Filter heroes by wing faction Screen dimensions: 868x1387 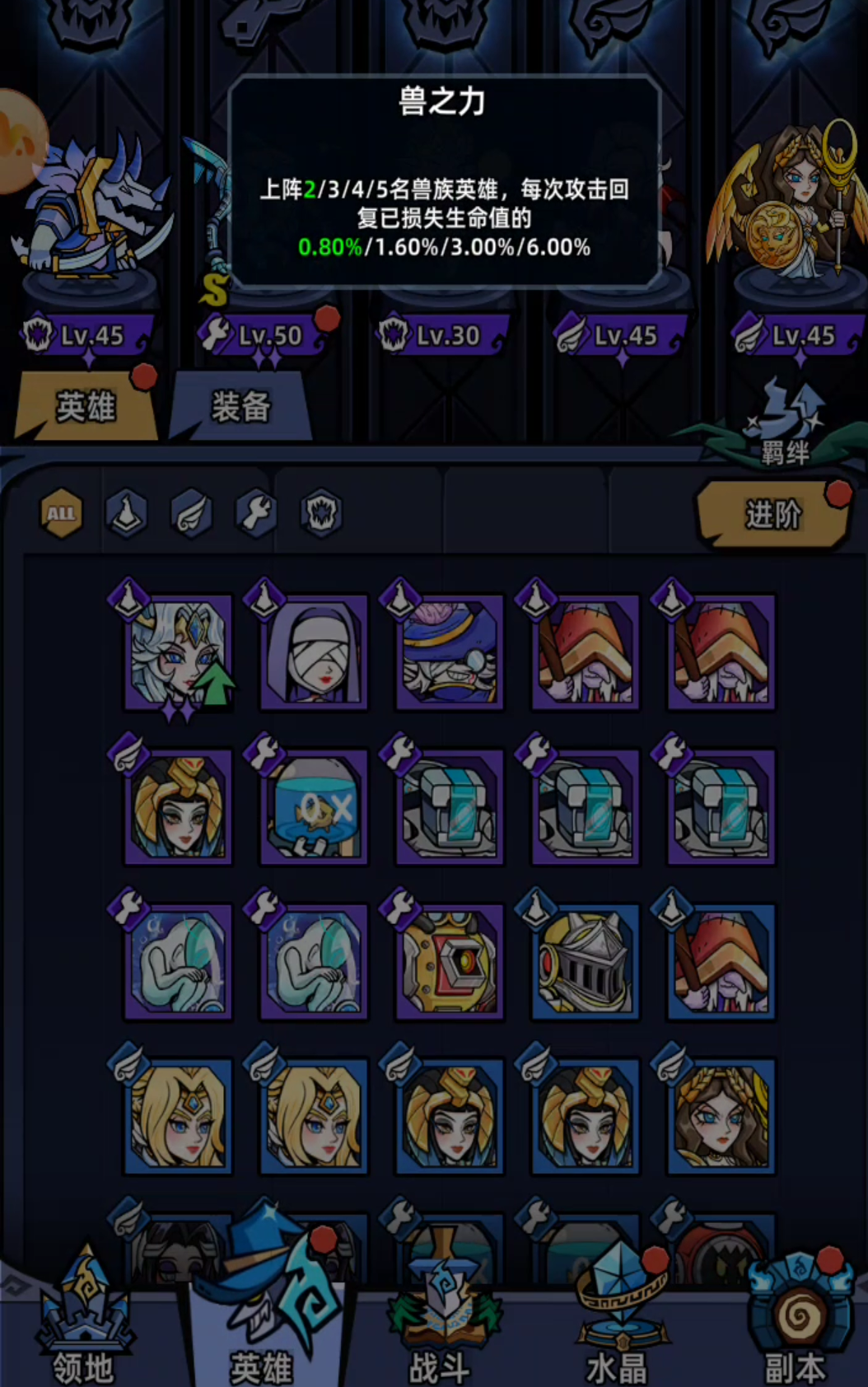click(191, 514)
